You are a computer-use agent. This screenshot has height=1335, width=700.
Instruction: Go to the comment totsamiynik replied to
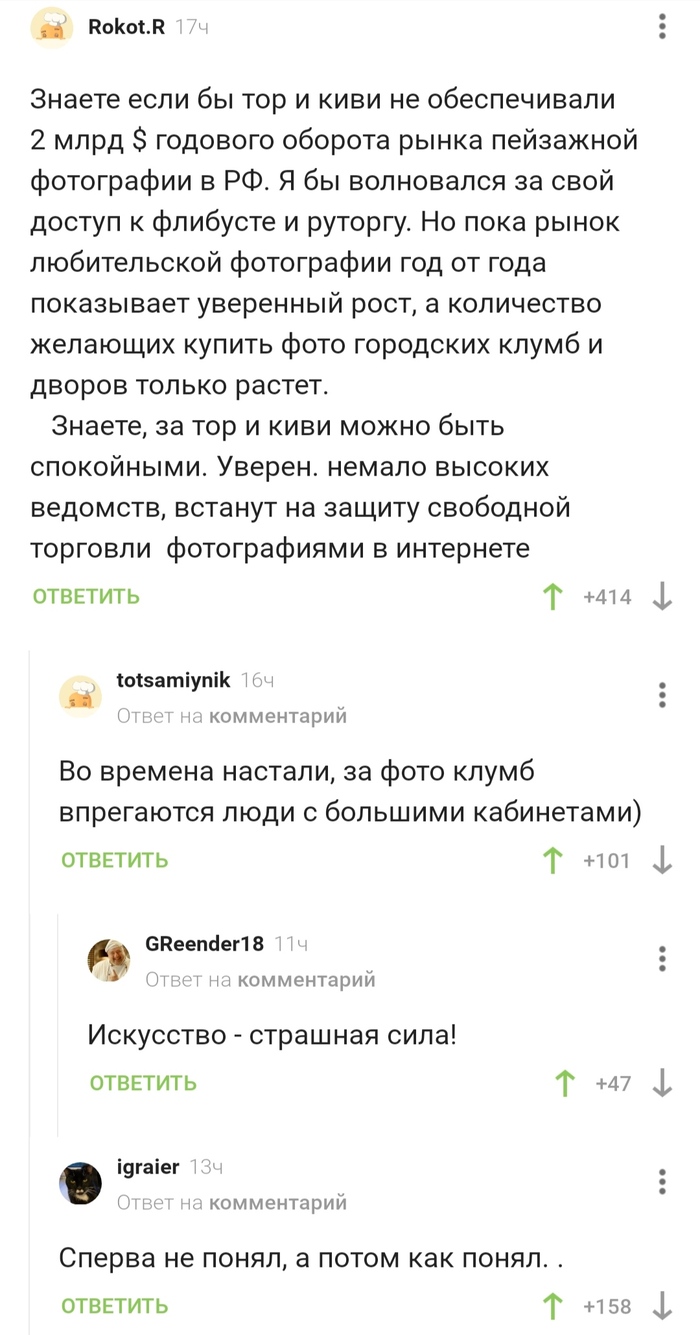277,715
